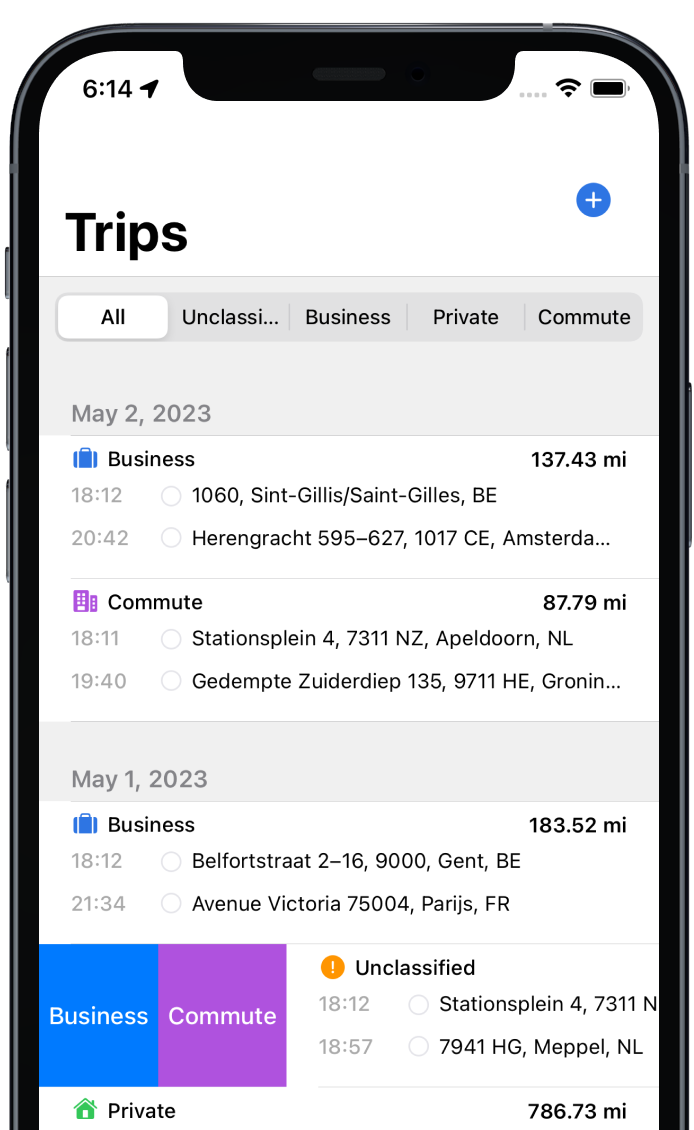The height and width of the screenshot is (1130, 694).
Task: Open the Unclassified trip to Meppel
Action: [x=473, y=1015]
